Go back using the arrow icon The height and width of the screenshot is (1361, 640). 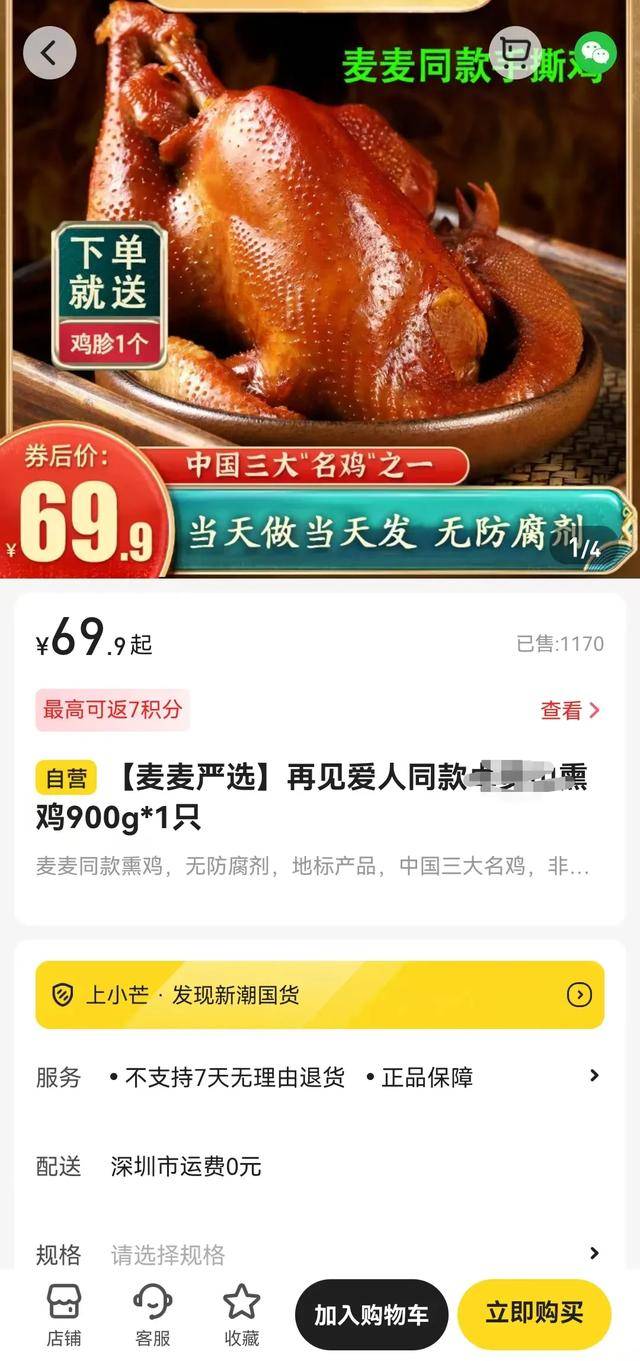click(49, 52)
